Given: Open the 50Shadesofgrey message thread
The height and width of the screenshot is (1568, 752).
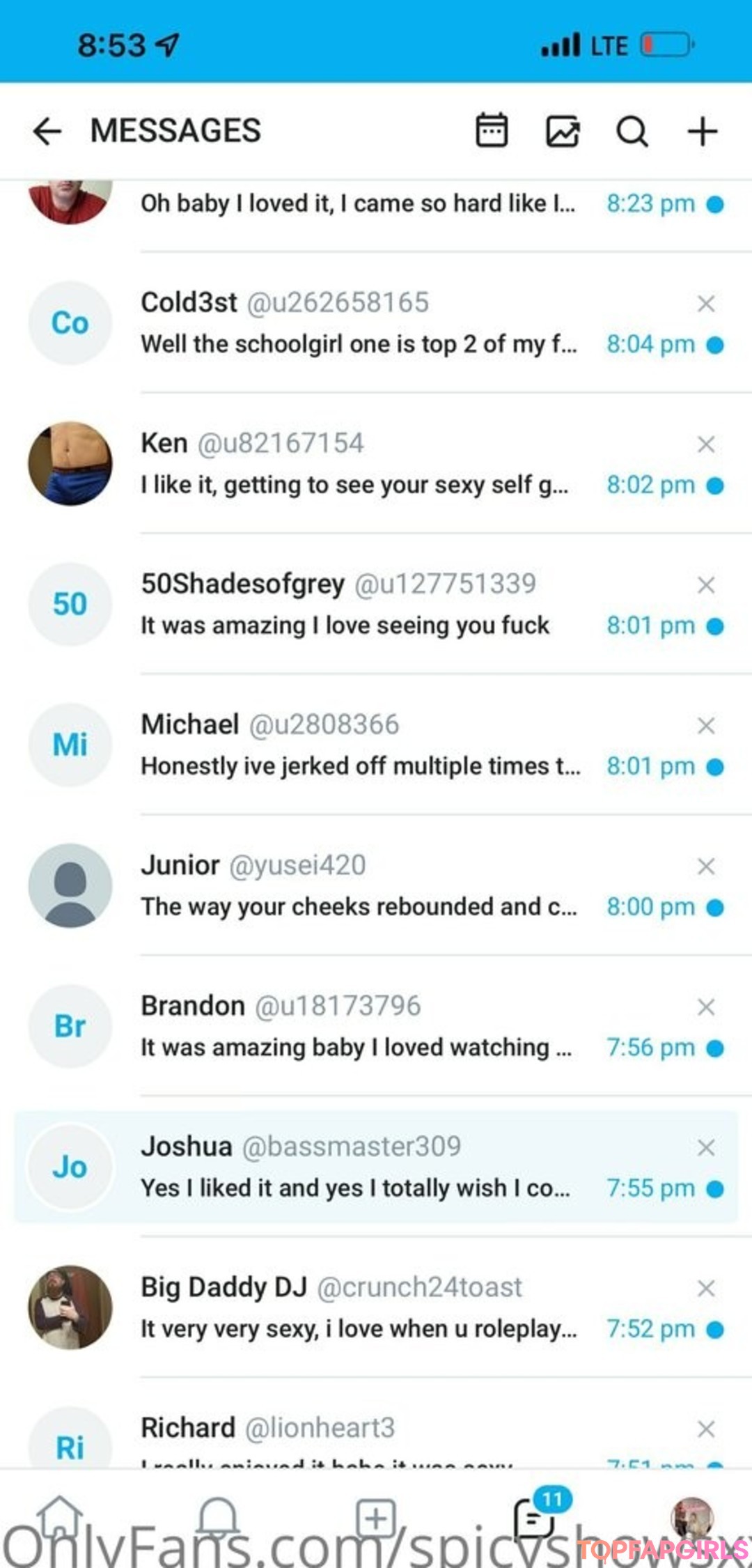Looking at the screenshot, I should (376, 605).
